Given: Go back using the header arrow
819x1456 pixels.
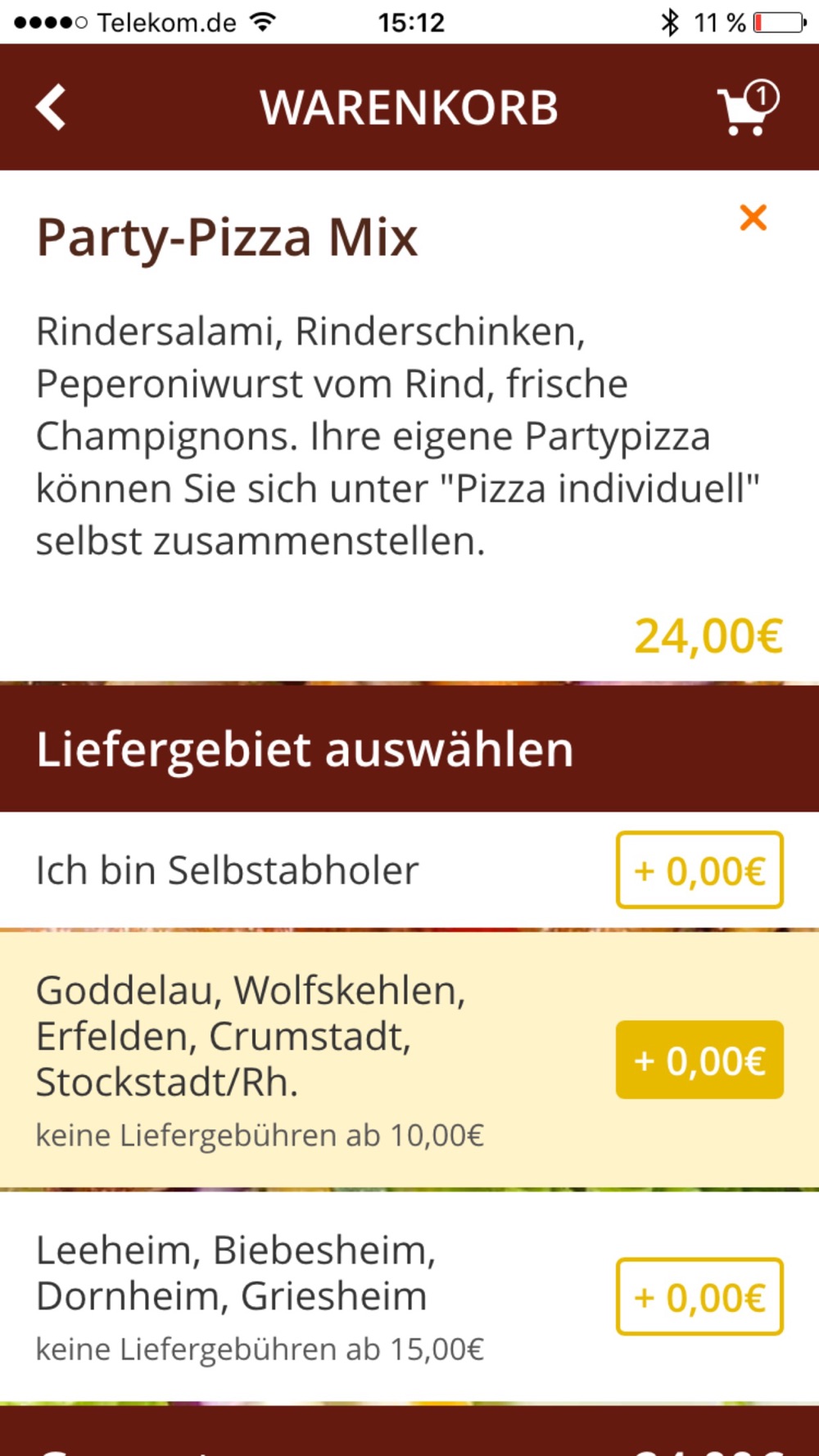Looking at the screenshot, I should point(51,107).
